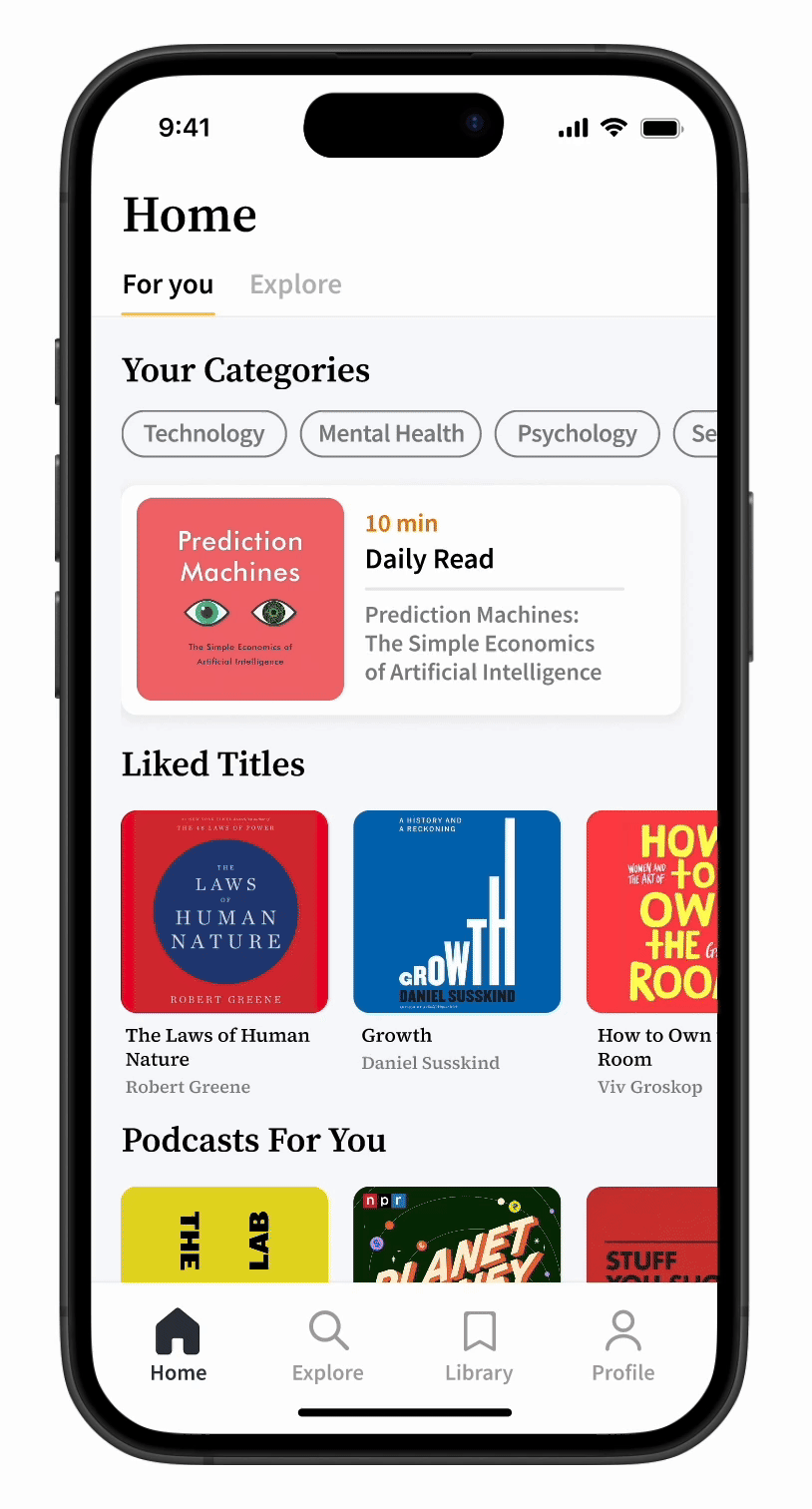Tap the Mental Health category chip

coord(391,434)
